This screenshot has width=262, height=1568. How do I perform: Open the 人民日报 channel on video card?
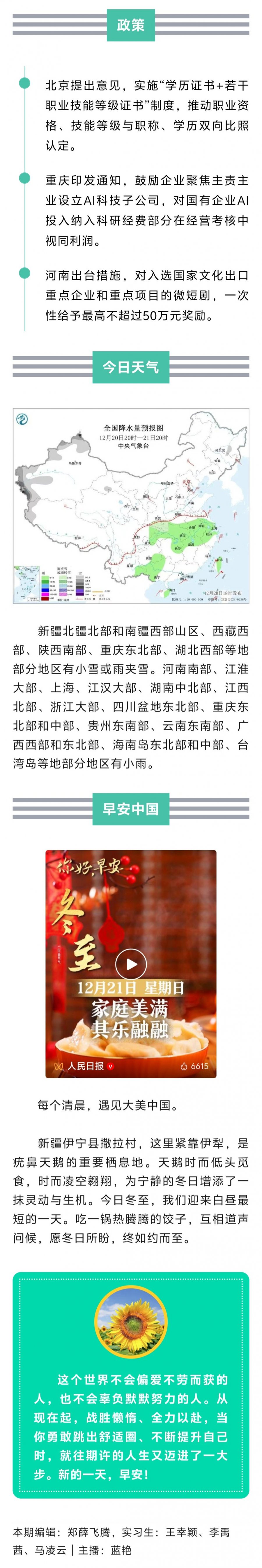(84, 1066)
